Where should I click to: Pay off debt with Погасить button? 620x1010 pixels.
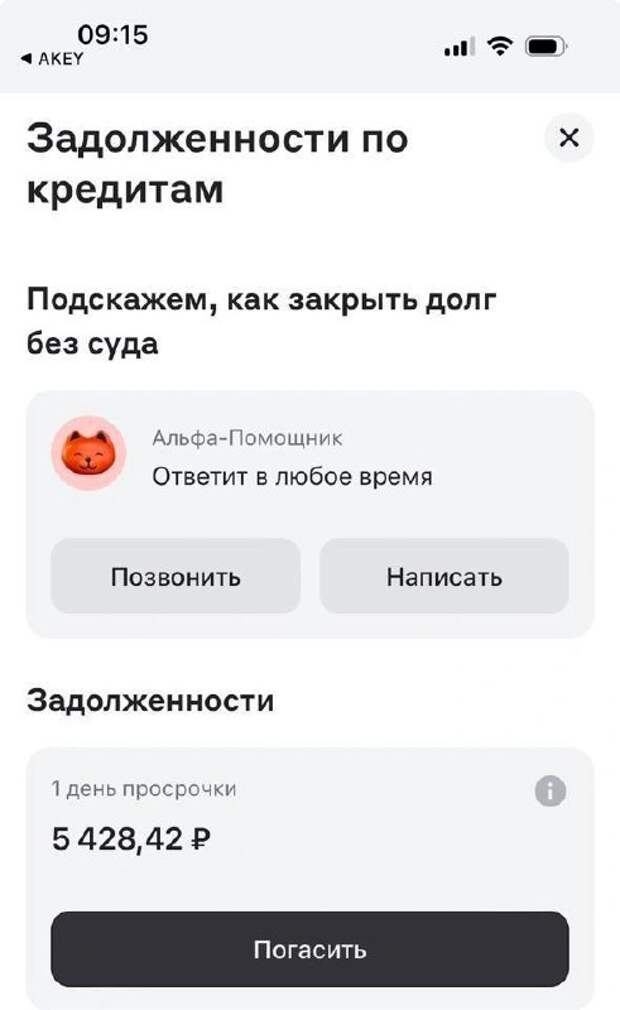pos(310,949)
